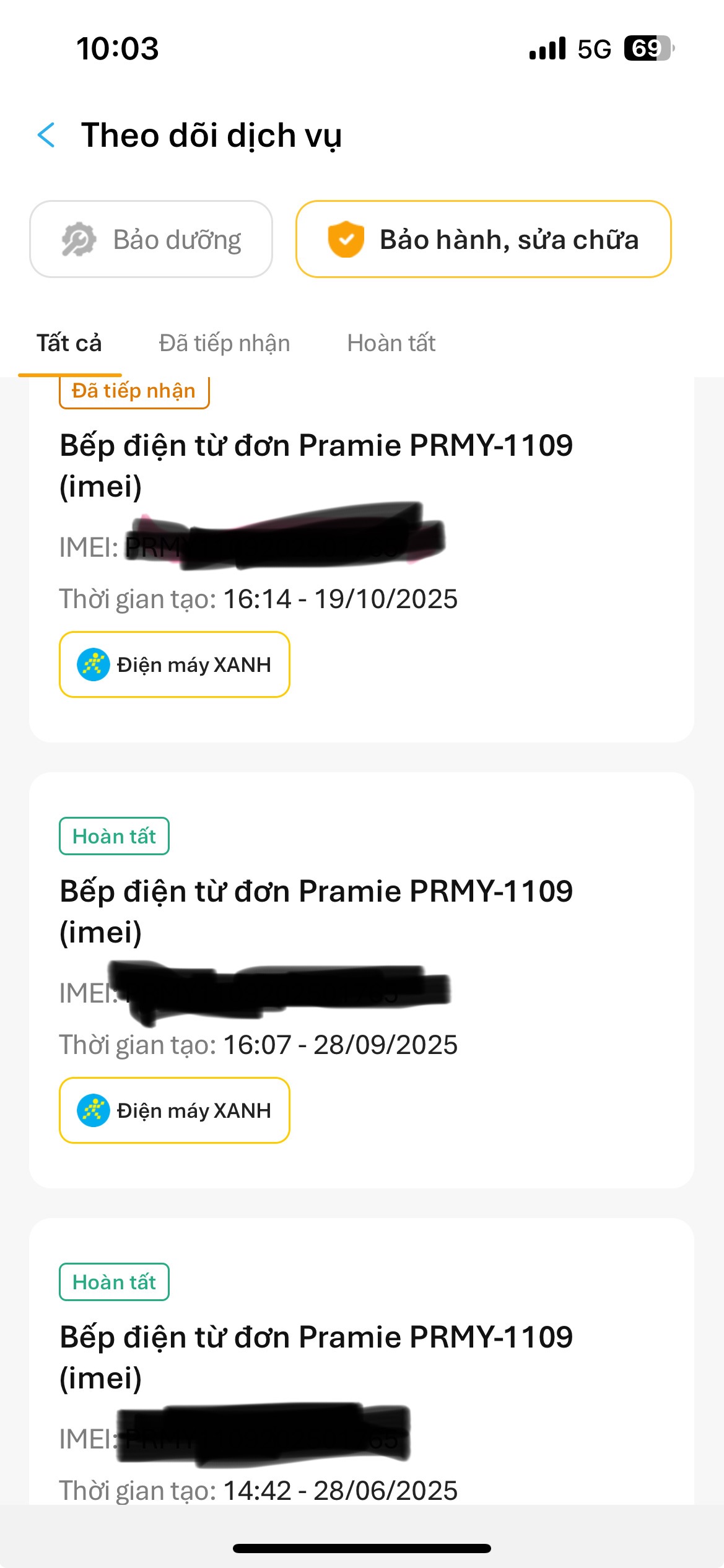Switch to the Bảo dưỡng section
This screenshot has height=1568, width=724.
[x=151, y=240]
